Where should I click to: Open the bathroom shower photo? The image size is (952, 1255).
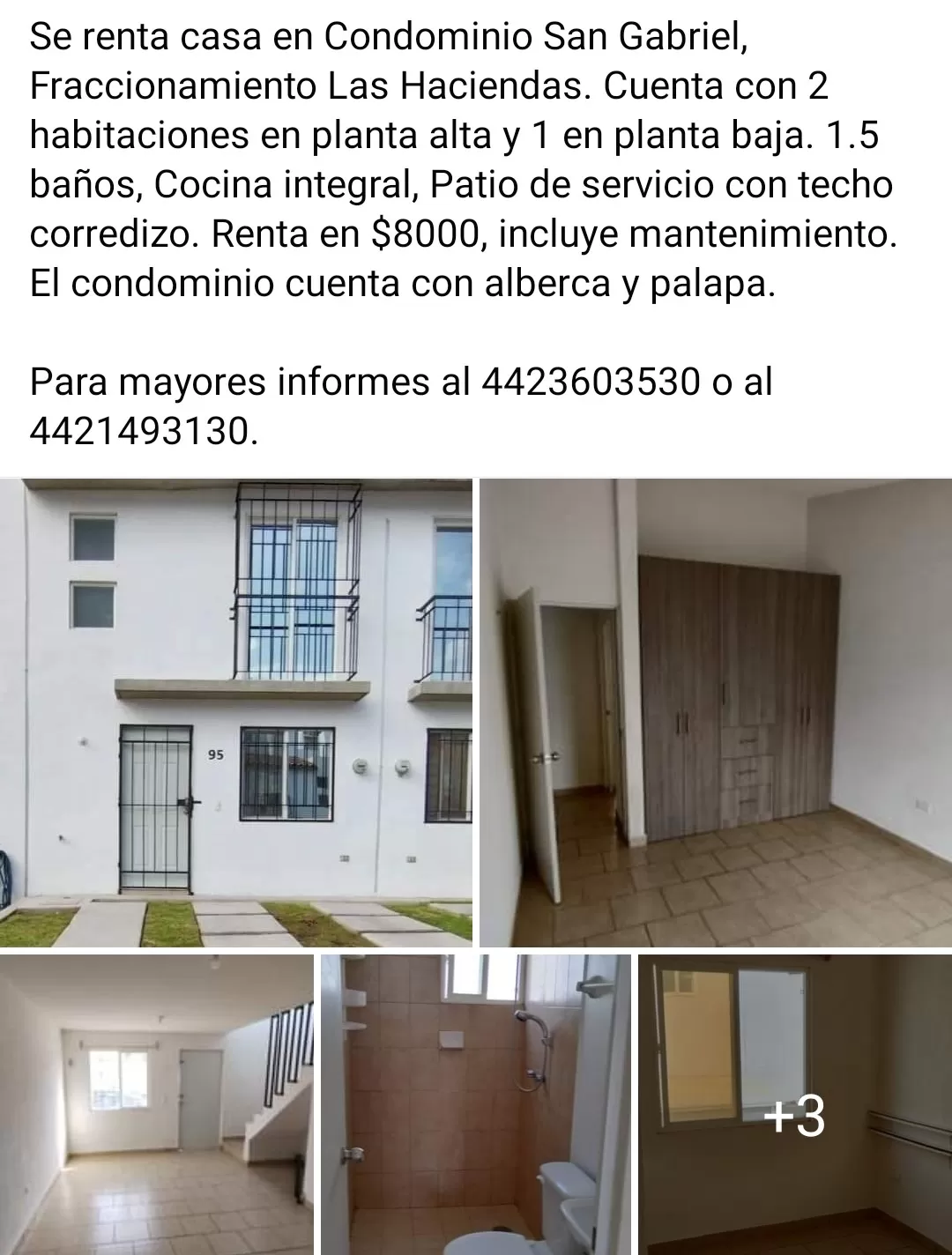(475, 1103)
